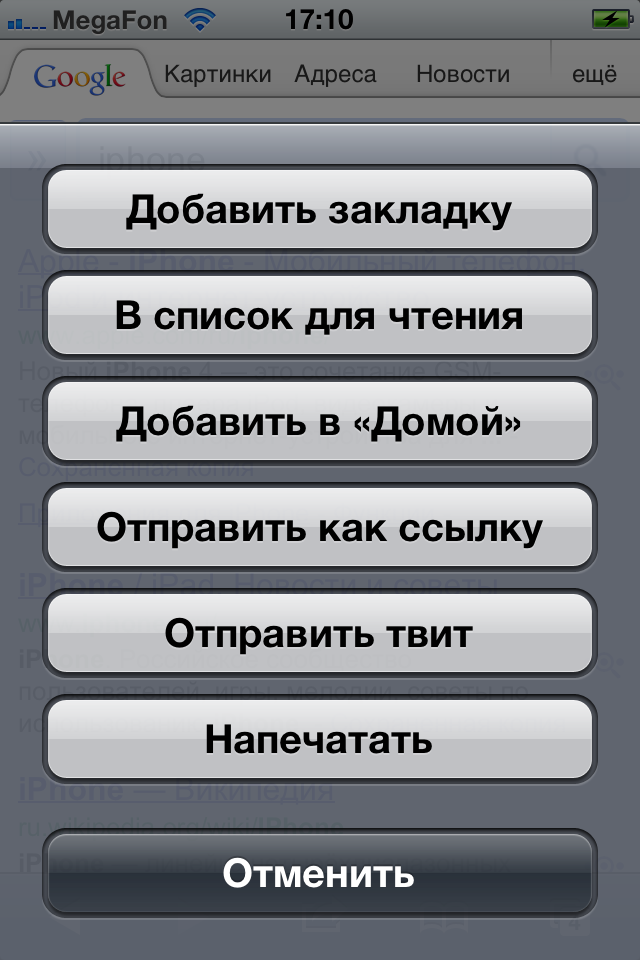The width and height of the screenshot is (640, 960).
Task: Select «Отправить твит»
Action: click(x=319, y=634)
